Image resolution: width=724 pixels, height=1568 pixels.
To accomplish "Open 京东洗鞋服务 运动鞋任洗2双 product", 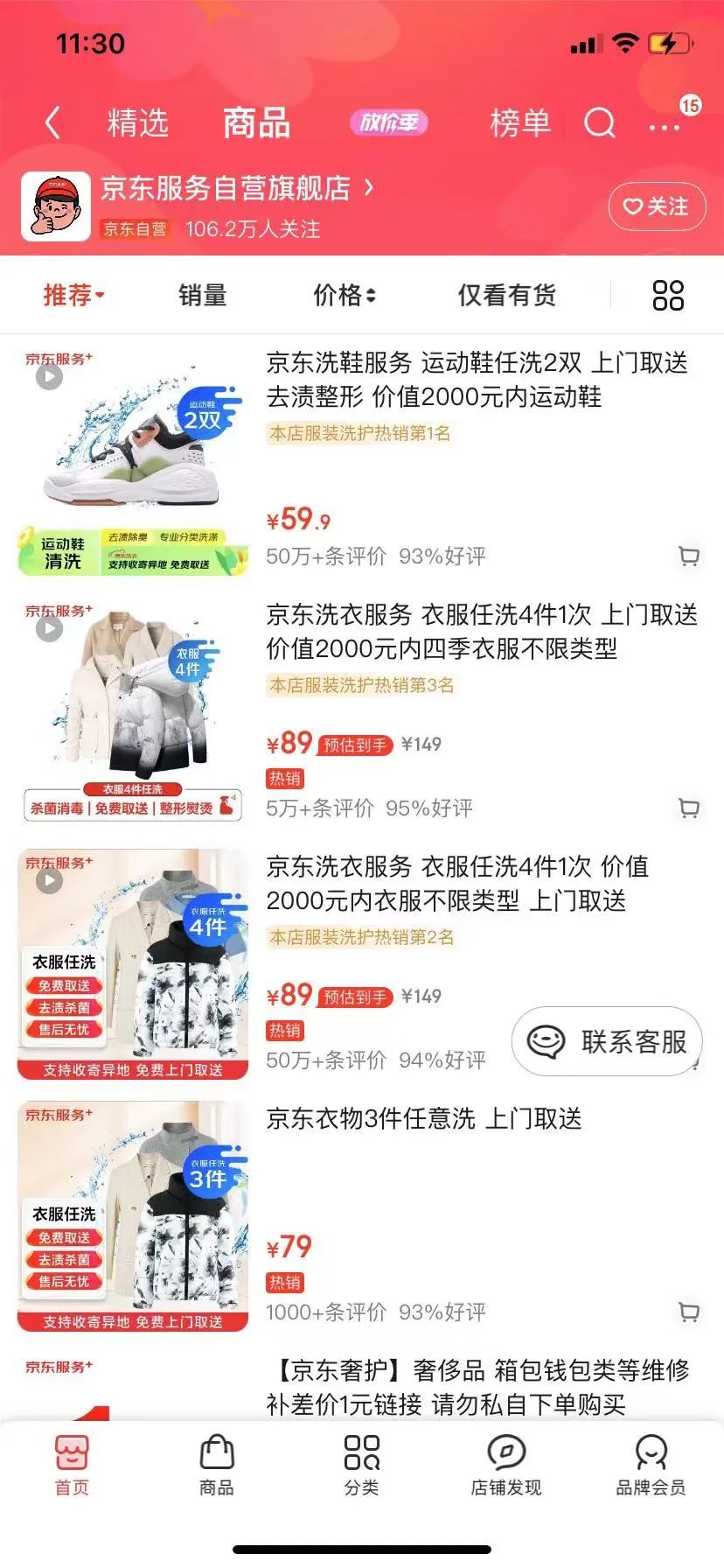I will point(477,380).
